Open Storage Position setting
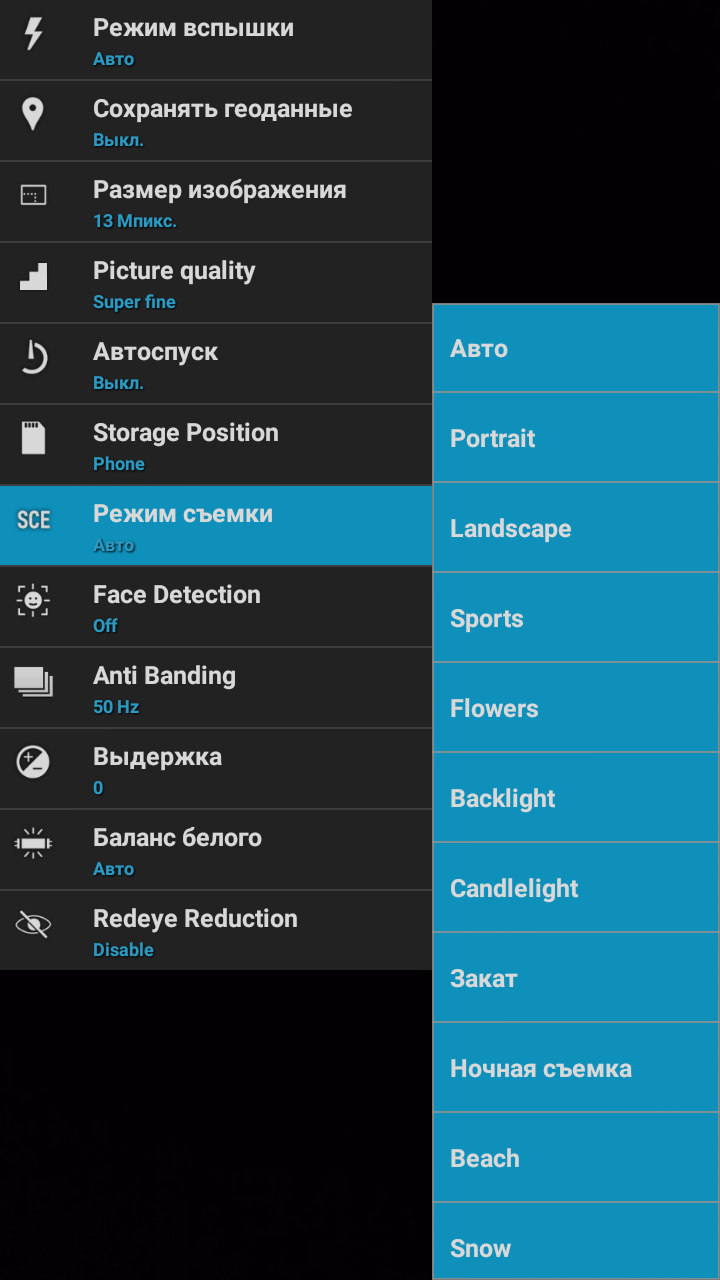 tap(216, 445)
